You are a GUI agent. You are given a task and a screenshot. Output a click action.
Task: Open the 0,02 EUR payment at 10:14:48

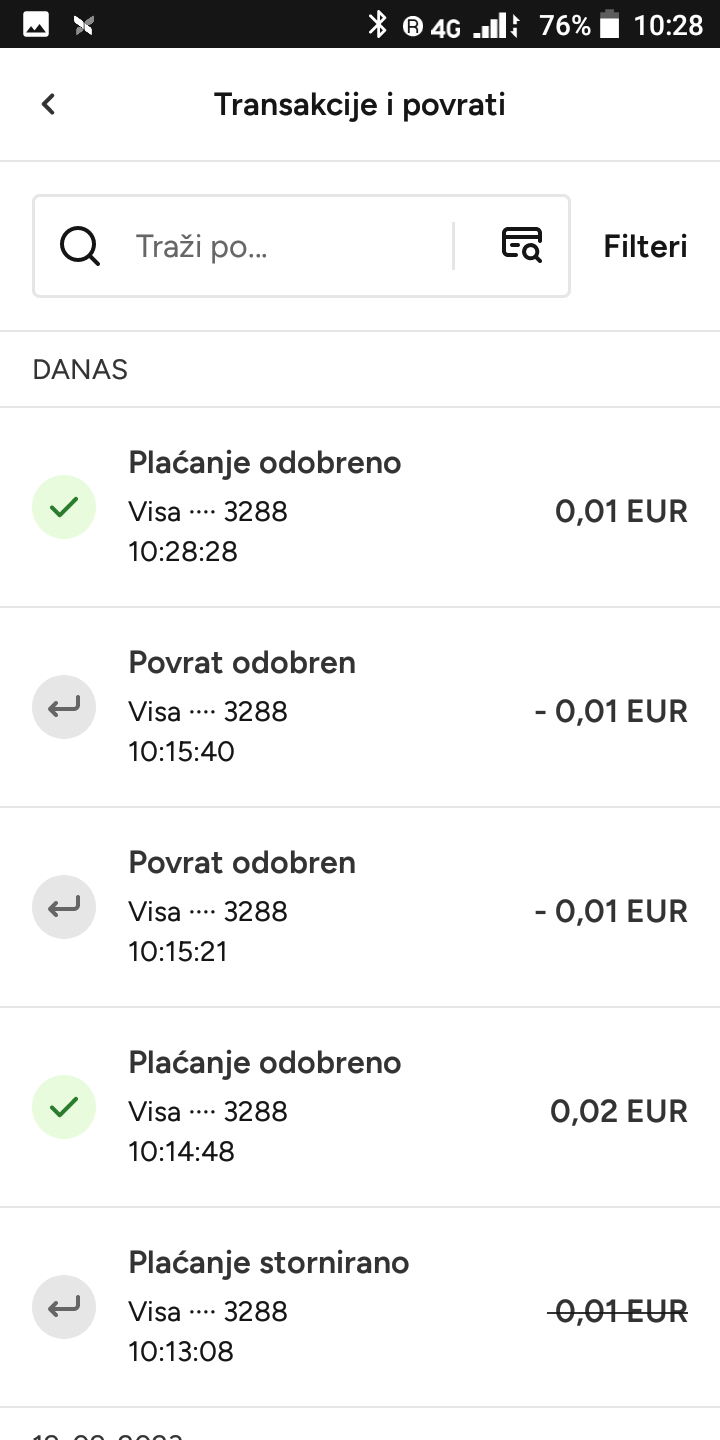360,1107
